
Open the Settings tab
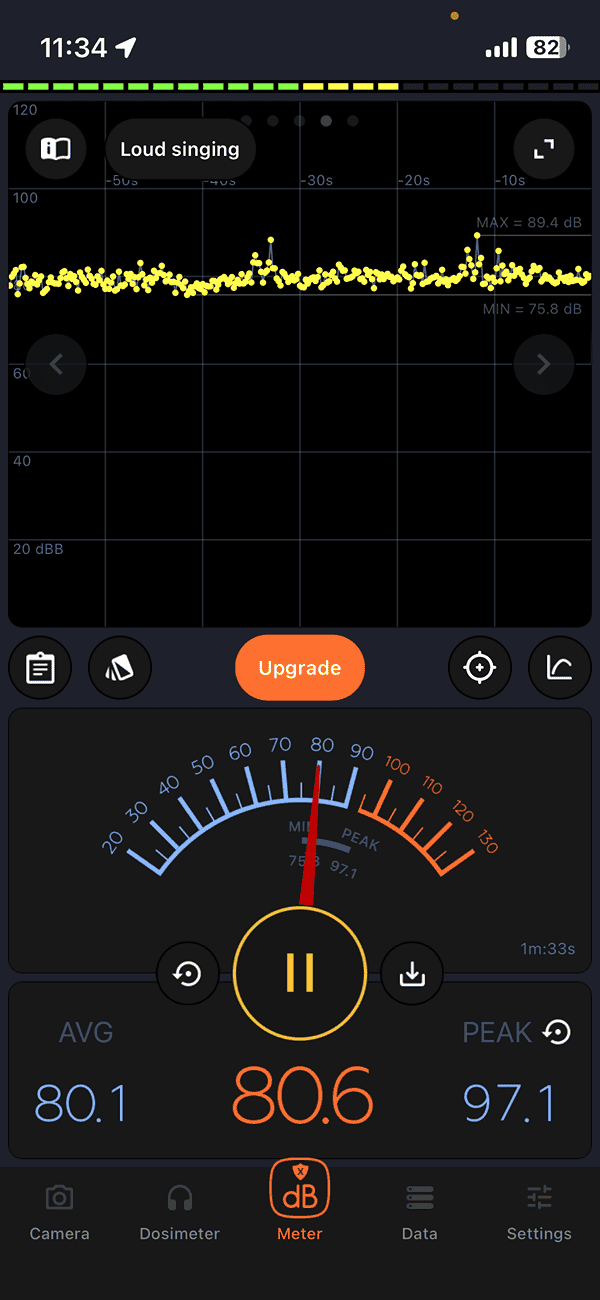(539, 1212)
